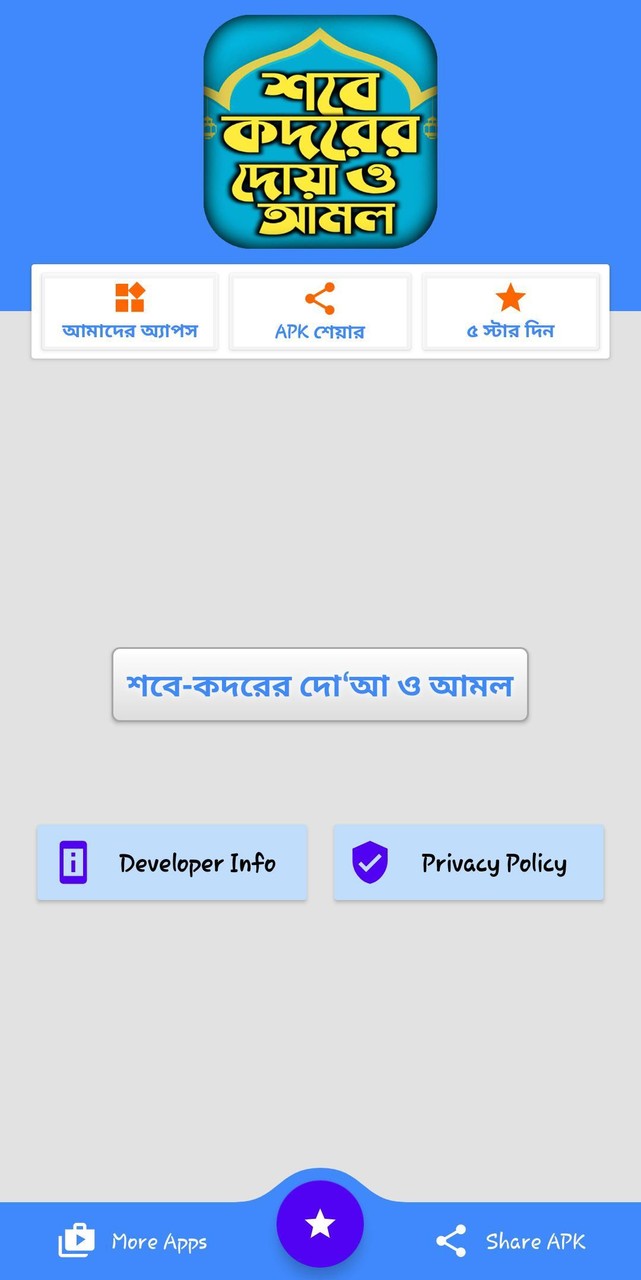Tap the round star floating button
Screen dimensions: 641x1280
tap(320, 1224)
